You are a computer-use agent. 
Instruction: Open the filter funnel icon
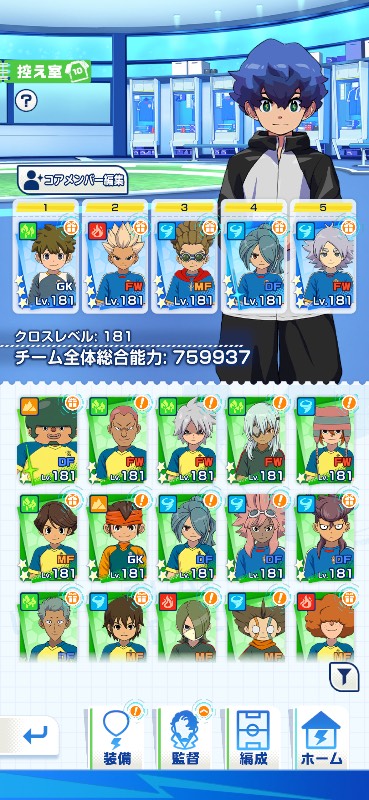tap(344, 677)
